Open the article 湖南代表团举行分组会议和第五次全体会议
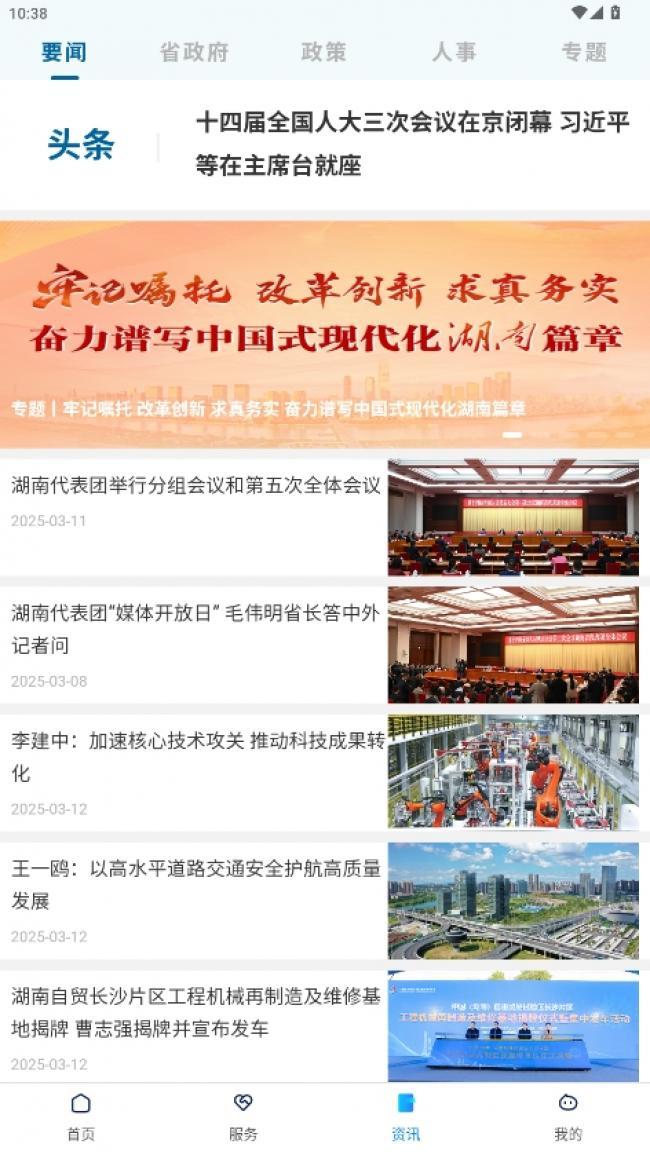The width and height of the screenshot is (650, 1155). coord(325,517)
